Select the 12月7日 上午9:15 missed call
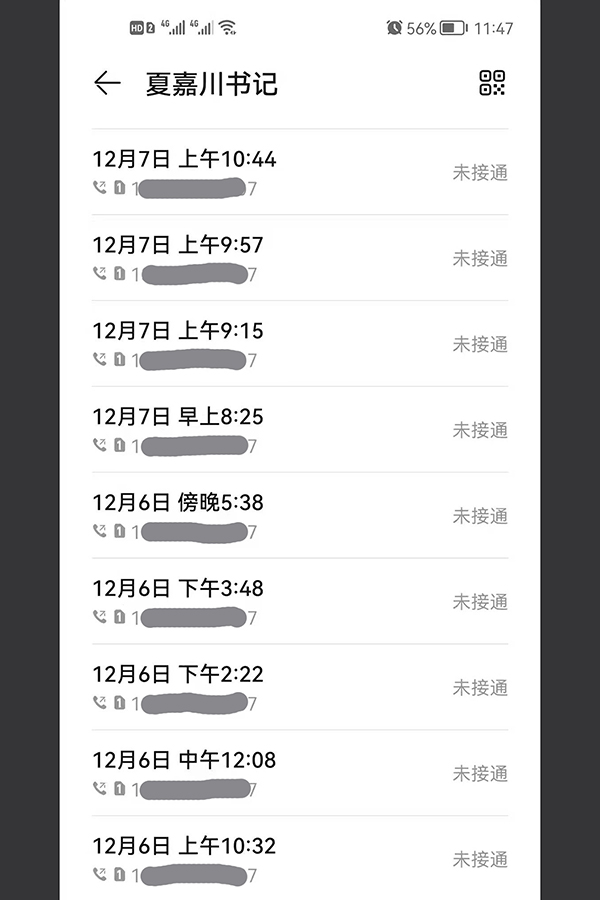The width and height of the screenshot is (600, 900). tap(300, 344)
